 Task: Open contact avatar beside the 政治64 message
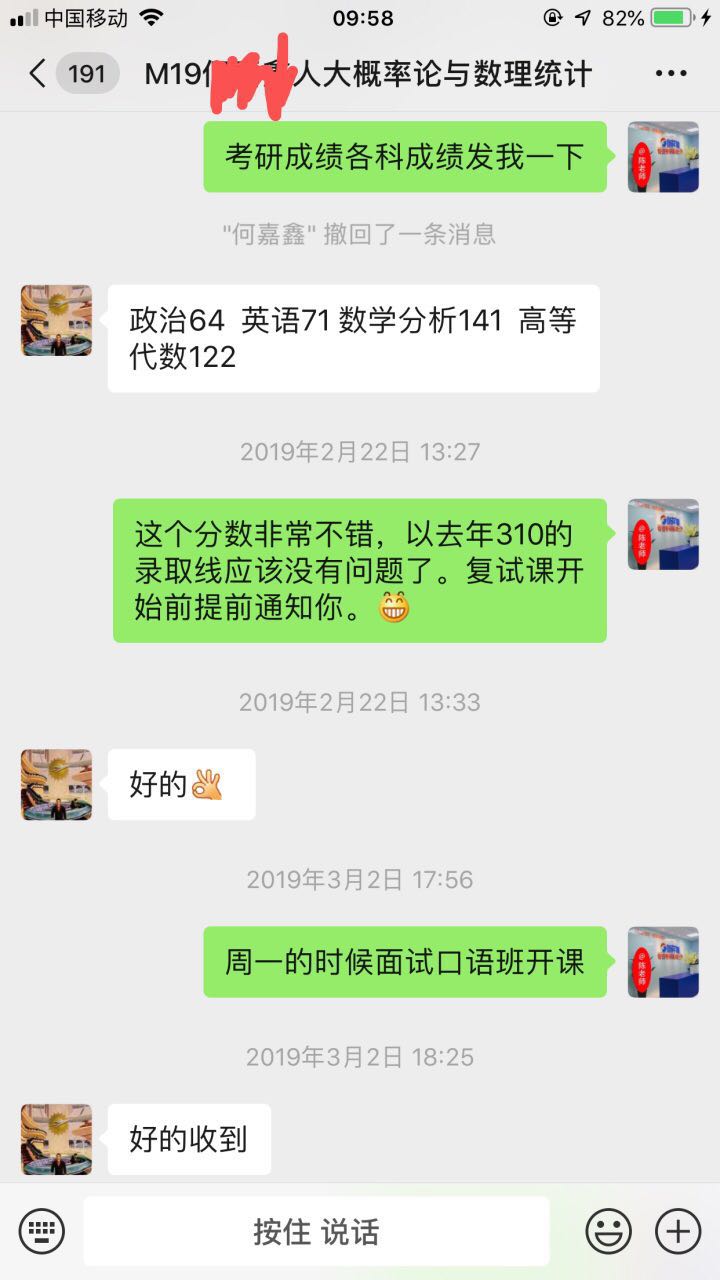[x=56, y=320]
